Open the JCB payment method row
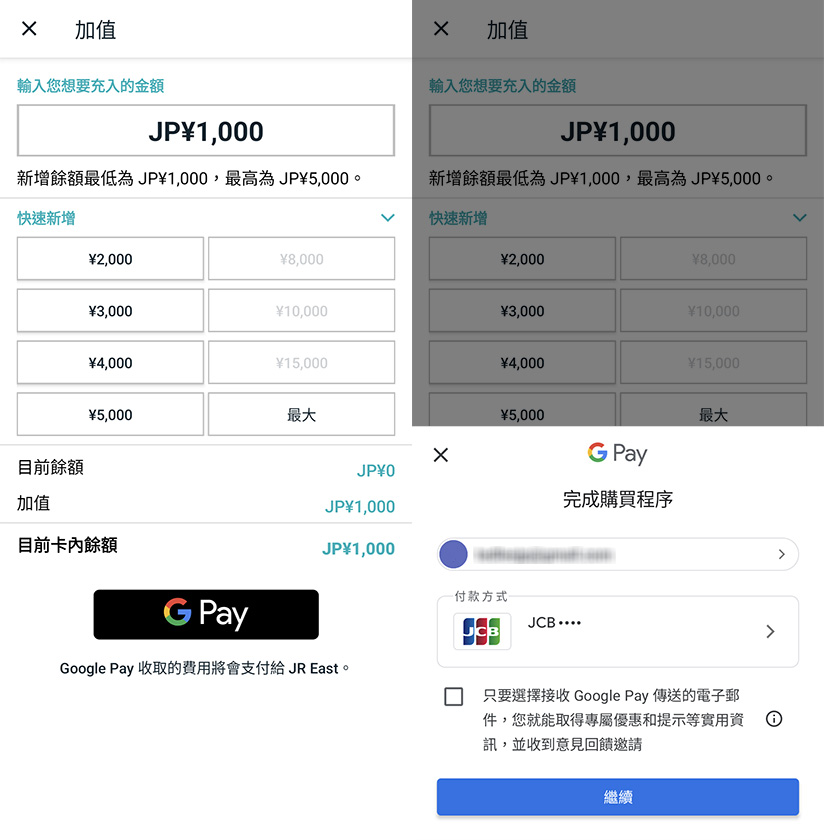This screenshot has height=840, width=824. (x=617, y=631)
